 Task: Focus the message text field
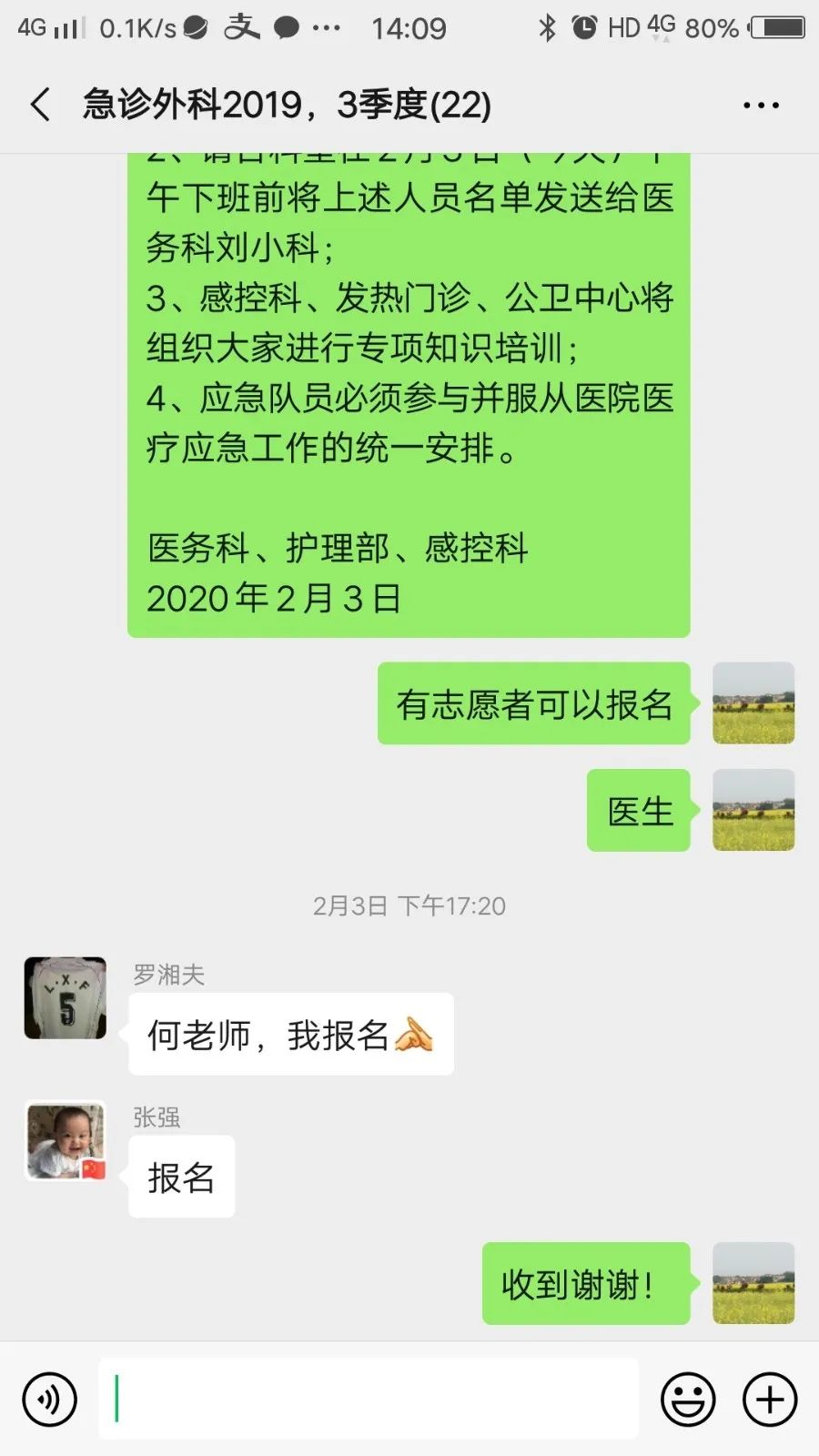[369, 1399]
